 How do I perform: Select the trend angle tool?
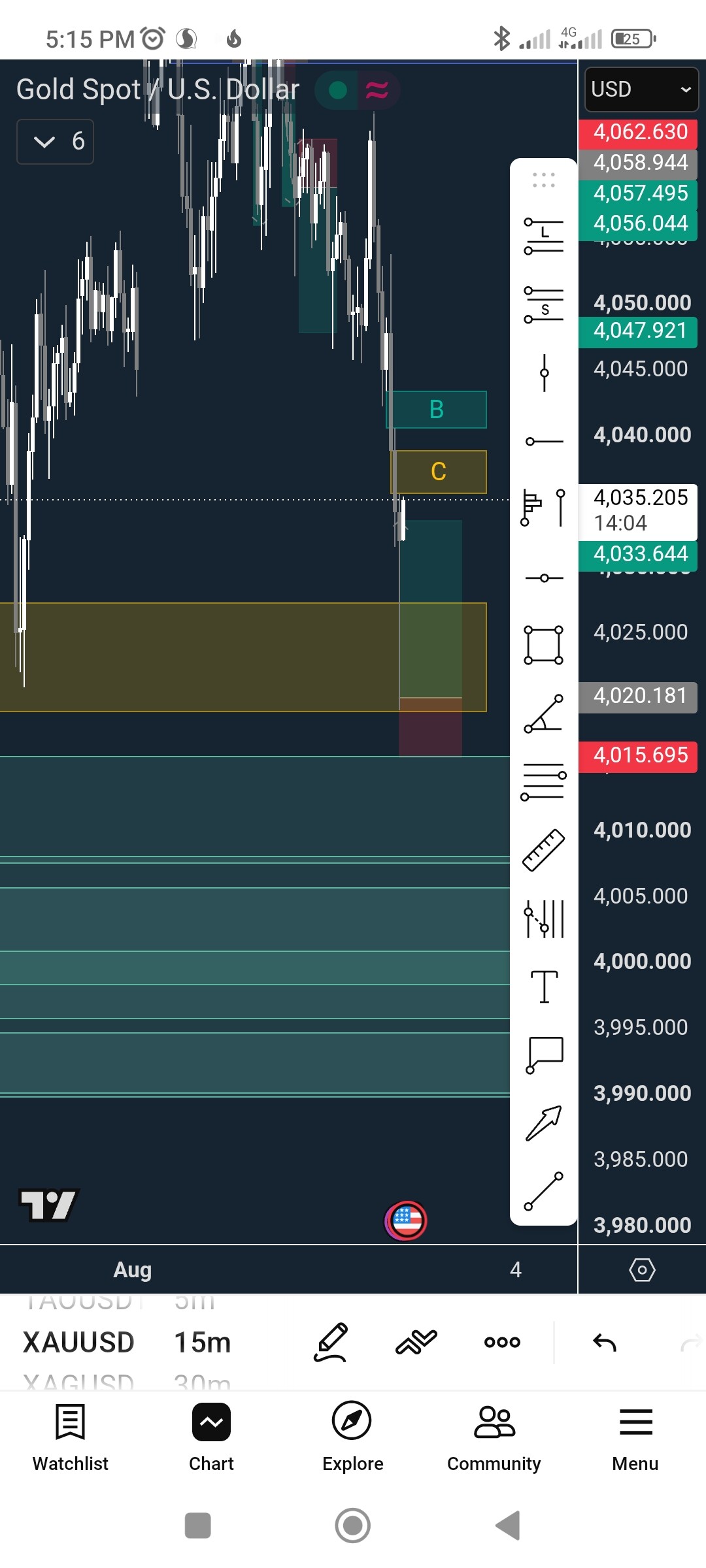pos(544,713)
